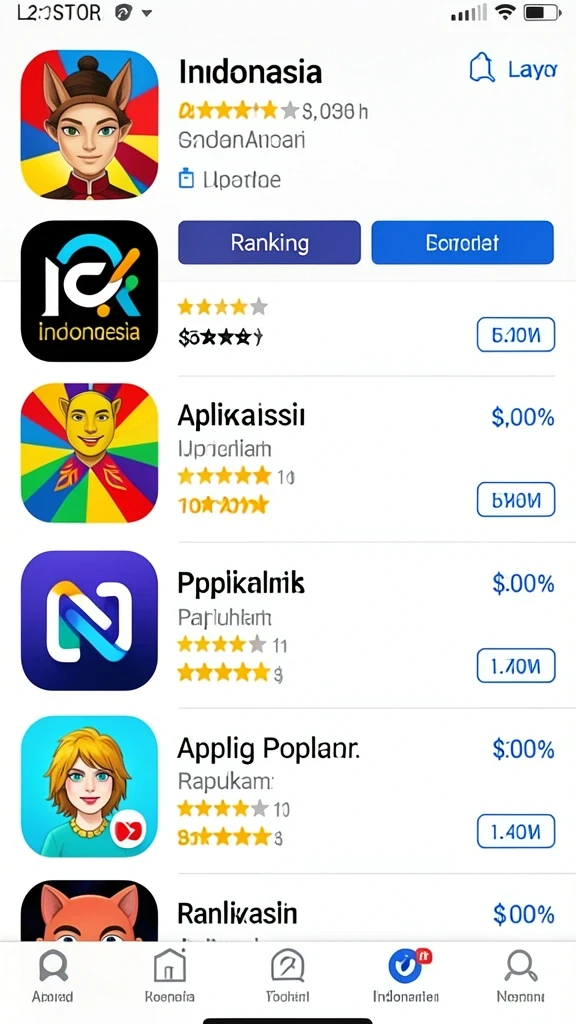Open the last bottom tab with search icon

(520, 976)
